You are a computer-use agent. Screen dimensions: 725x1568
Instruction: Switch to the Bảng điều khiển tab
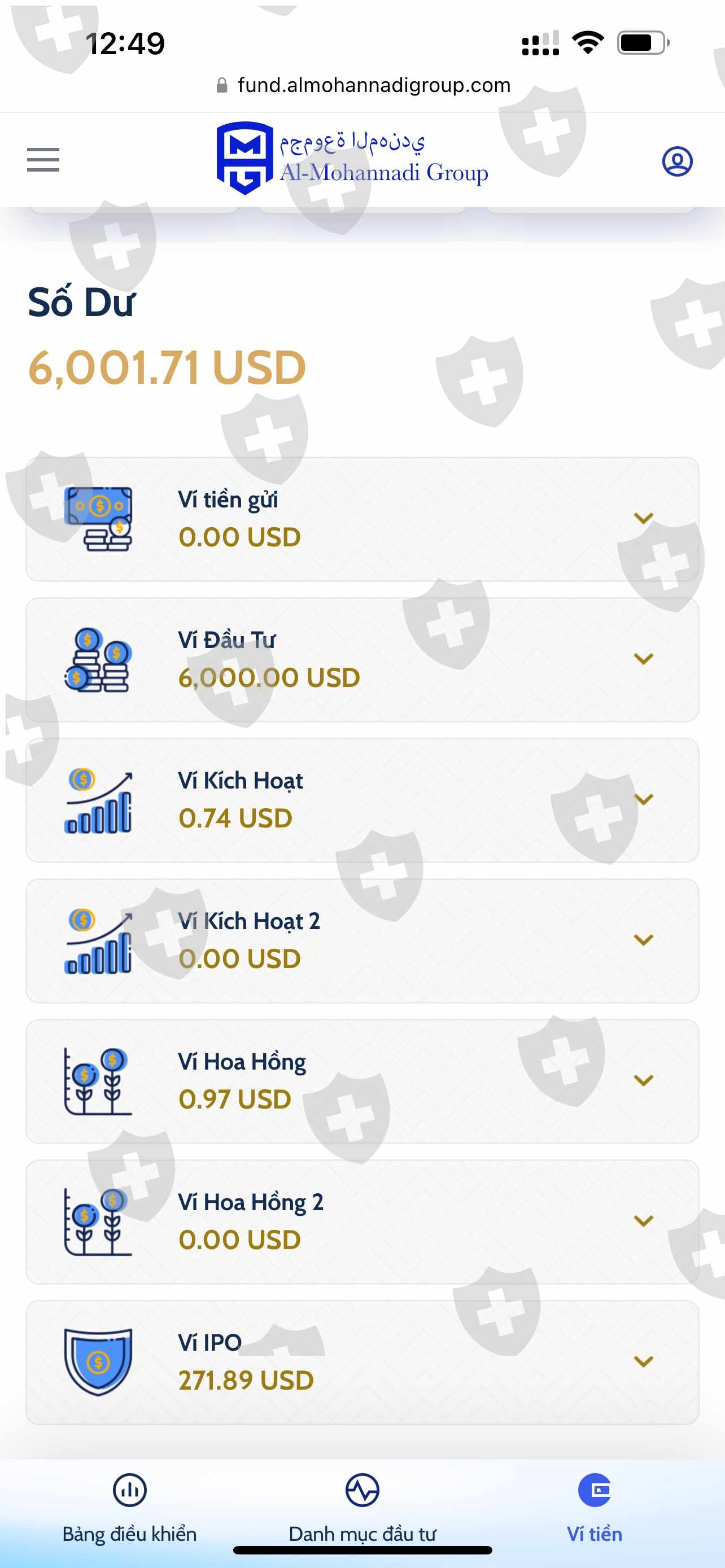pos(130,1506)
